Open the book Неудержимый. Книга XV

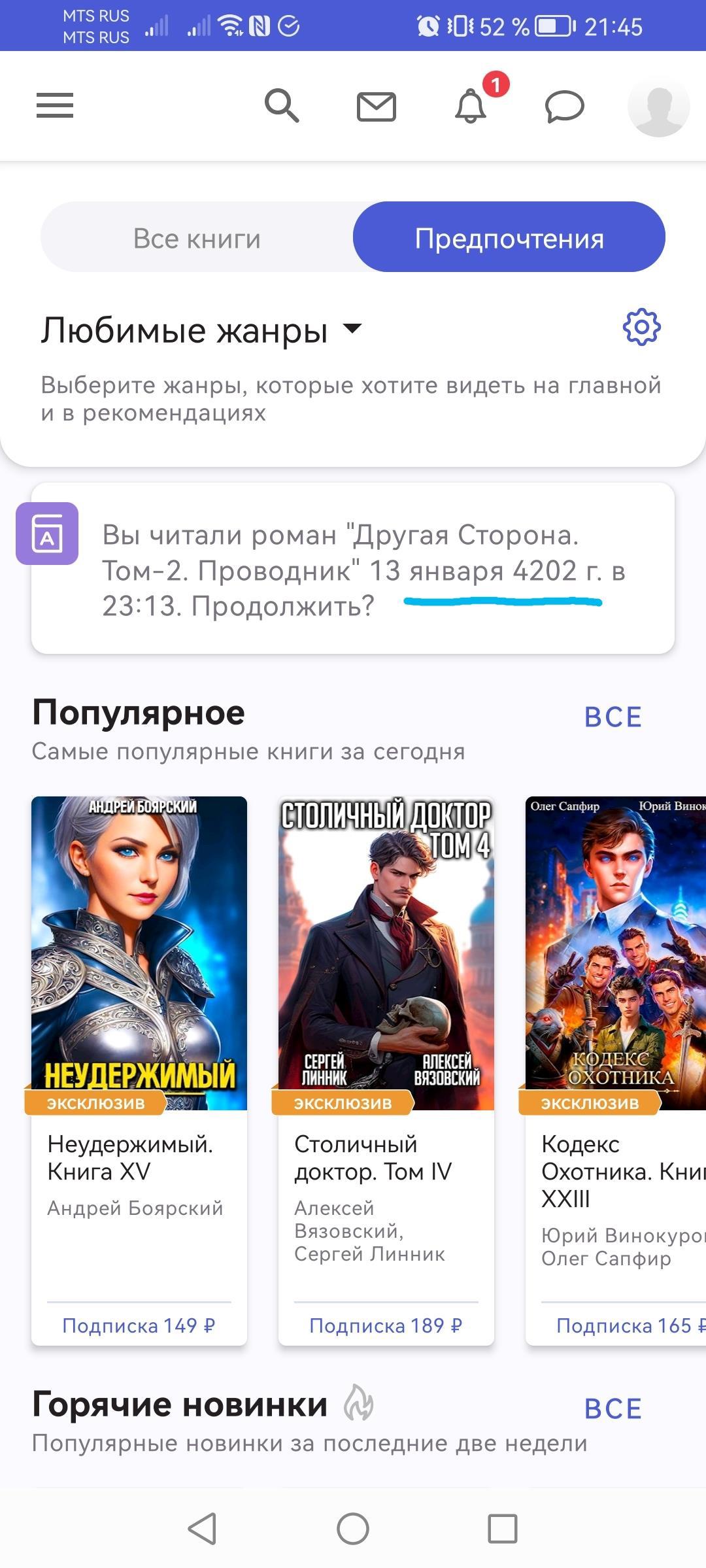tap(139, 1070)
